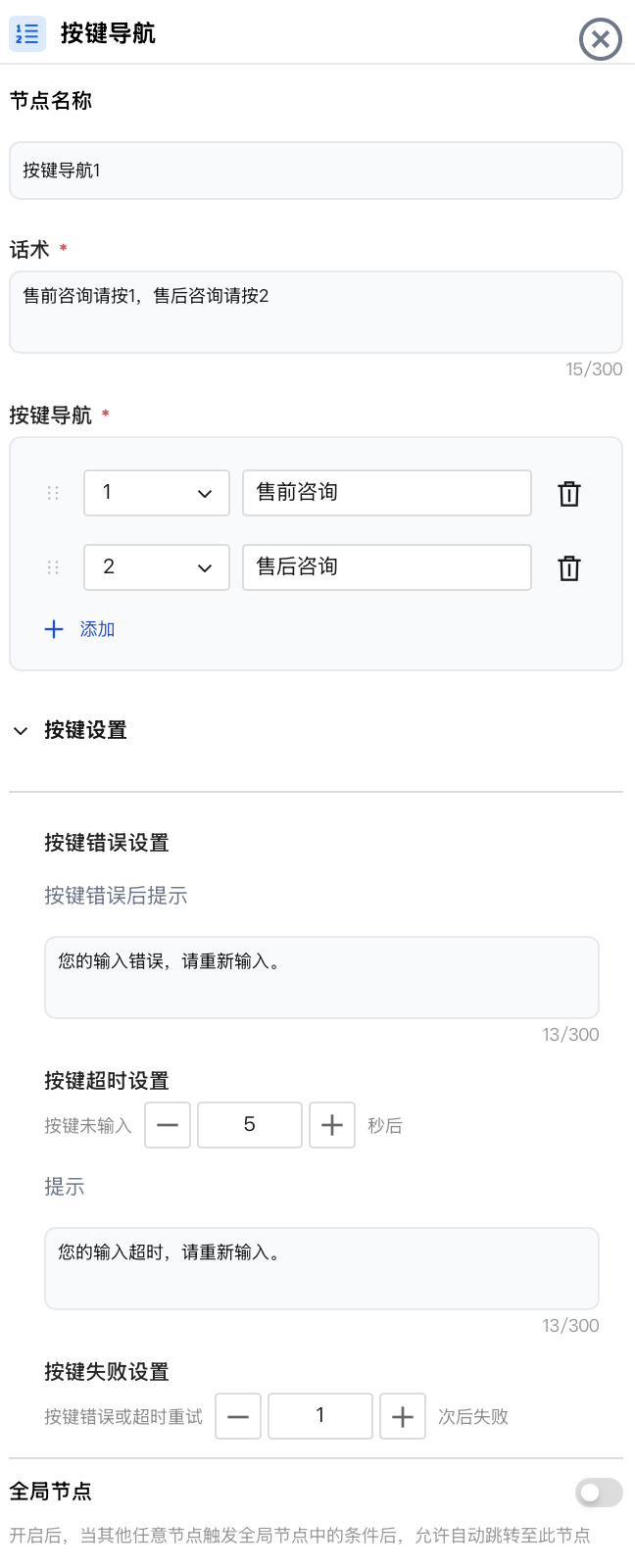
Task: Edit the 售后咨询 label field
Action: point(387,567)
